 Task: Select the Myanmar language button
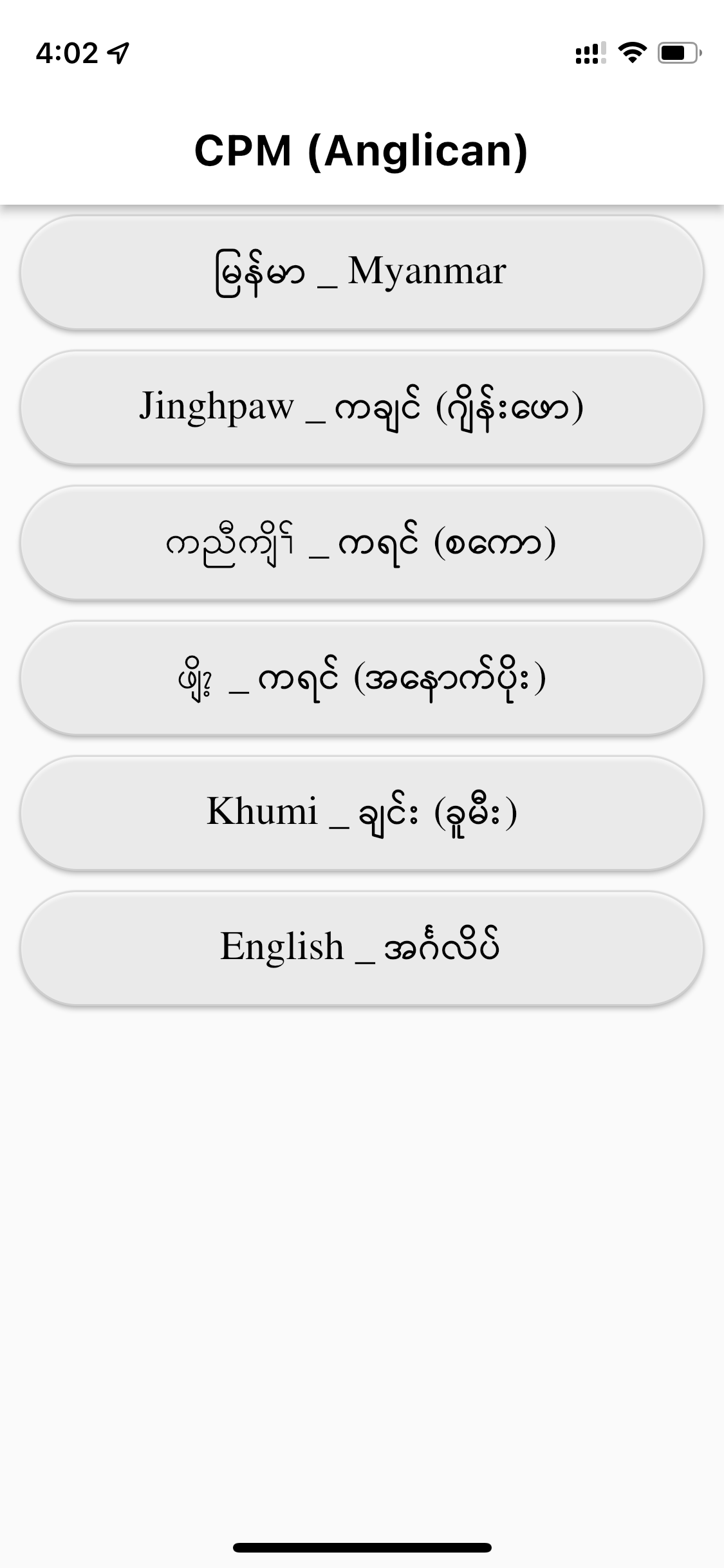[x=362, y=272]
